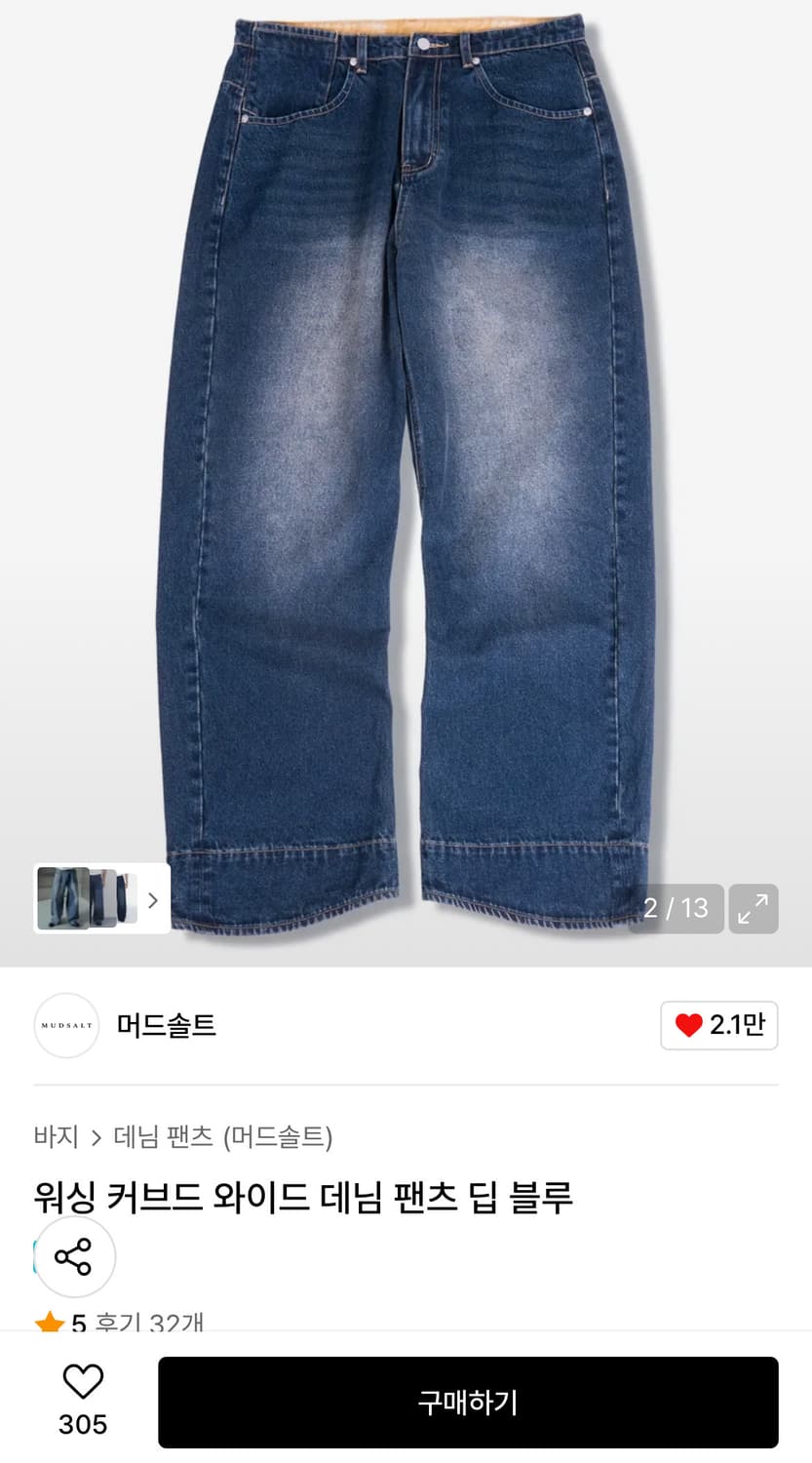Open the 머드솔트 brand name link

tap(168, 1025)
